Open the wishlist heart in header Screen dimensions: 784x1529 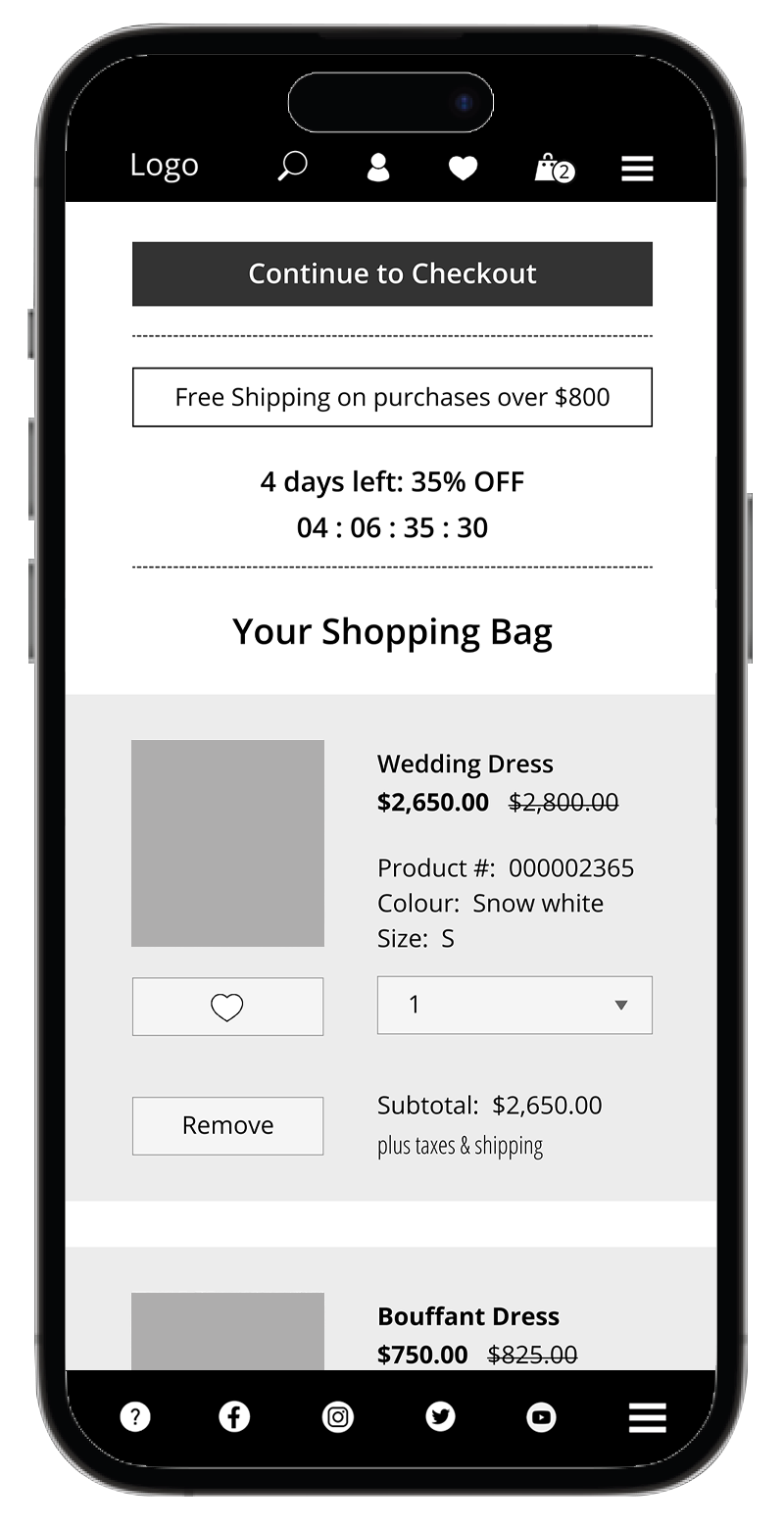coord(463,169)
